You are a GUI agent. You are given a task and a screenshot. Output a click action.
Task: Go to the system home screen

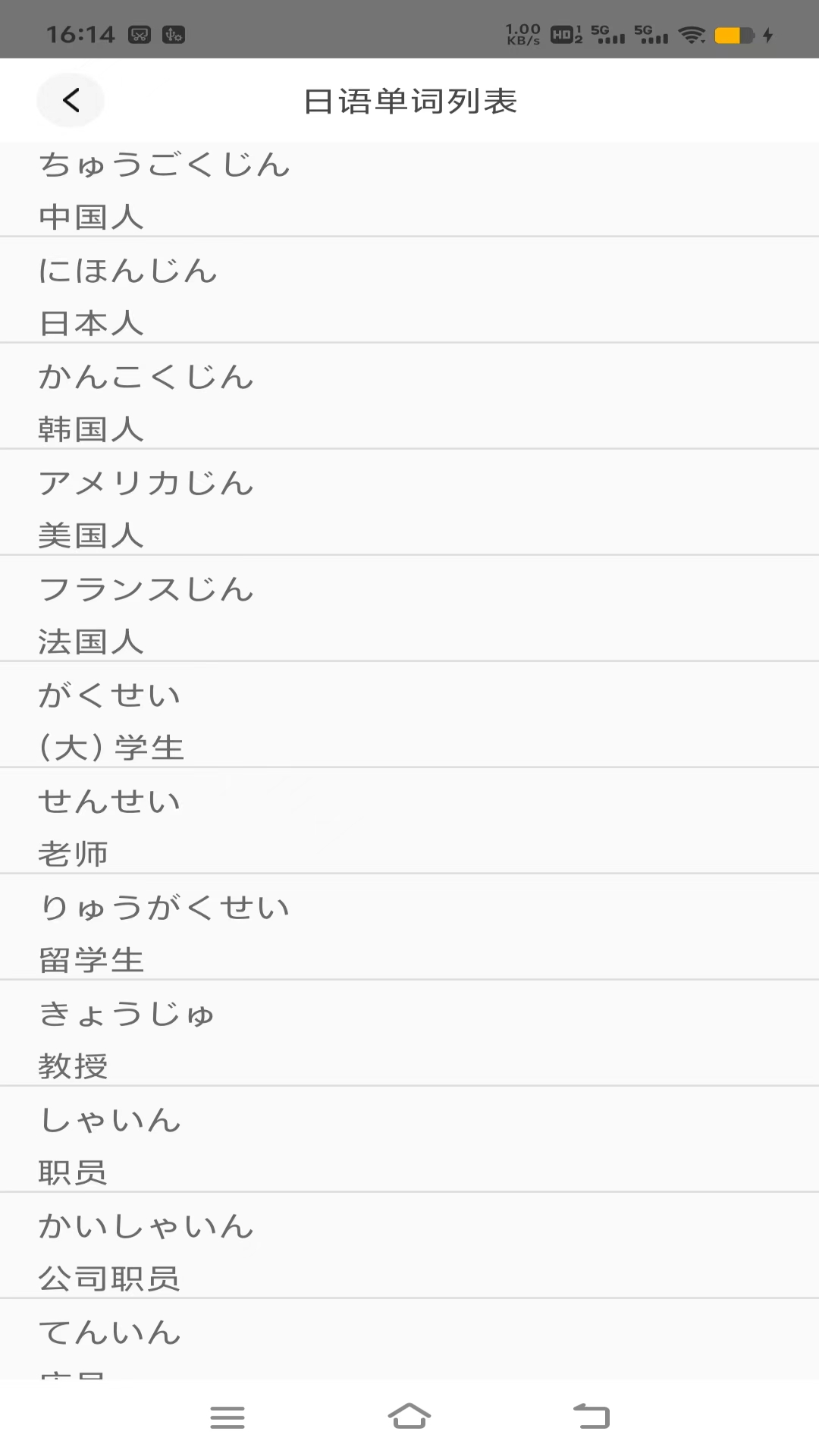coord(409,1416)
